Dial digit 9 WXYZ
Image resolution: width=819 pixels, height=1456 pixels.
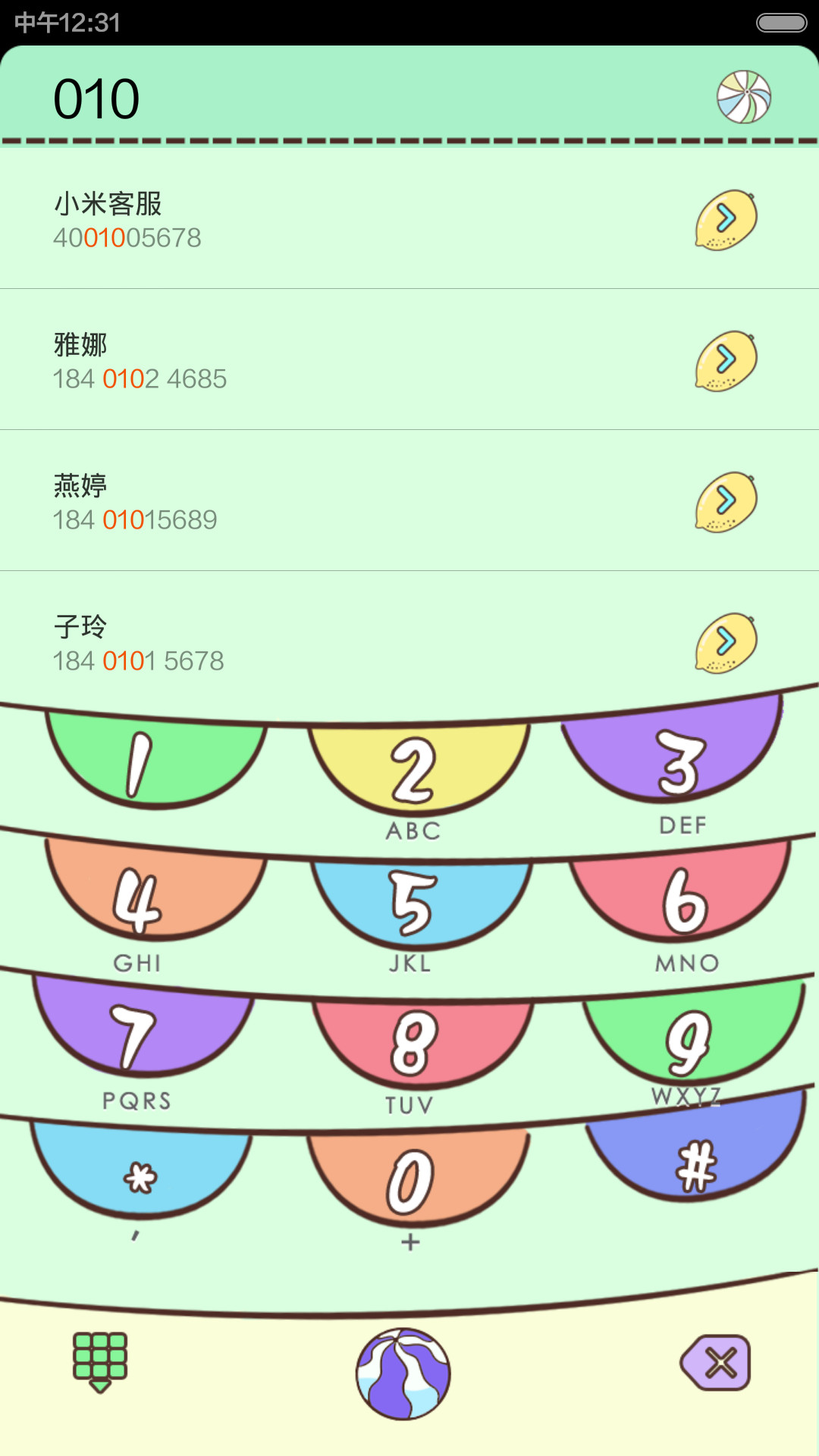pyautogui.click(x=692, y=1043)
